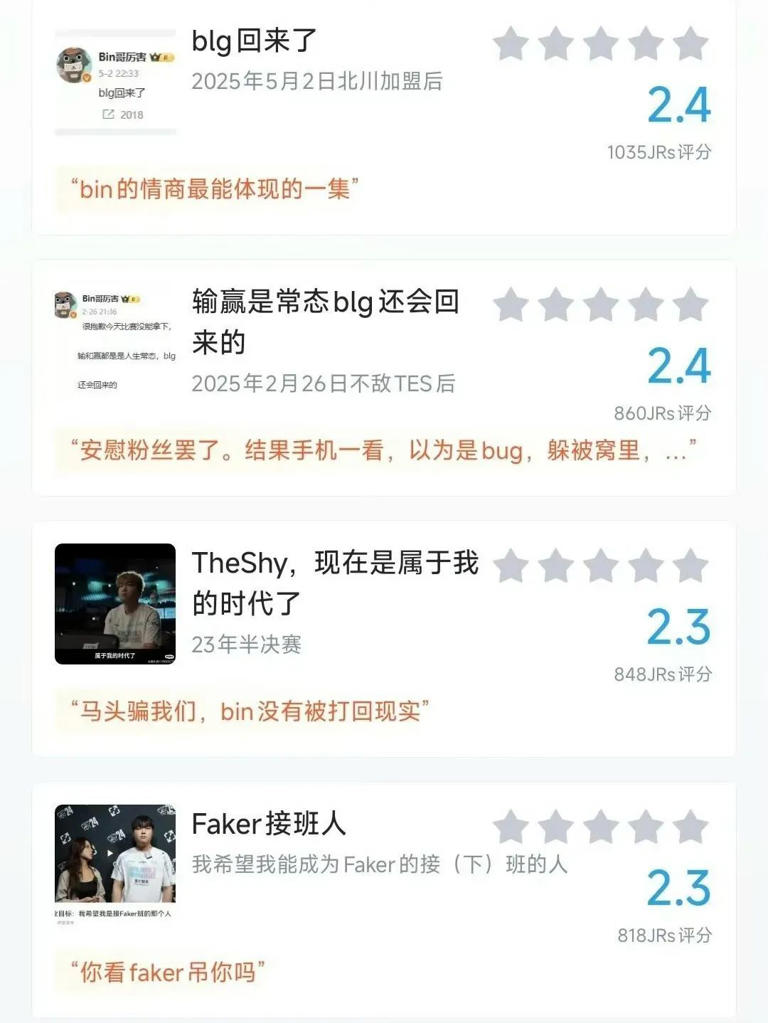Click the fifth star on the "Faker接班人" rating
768x1023 pixels.
pos(690,828)
